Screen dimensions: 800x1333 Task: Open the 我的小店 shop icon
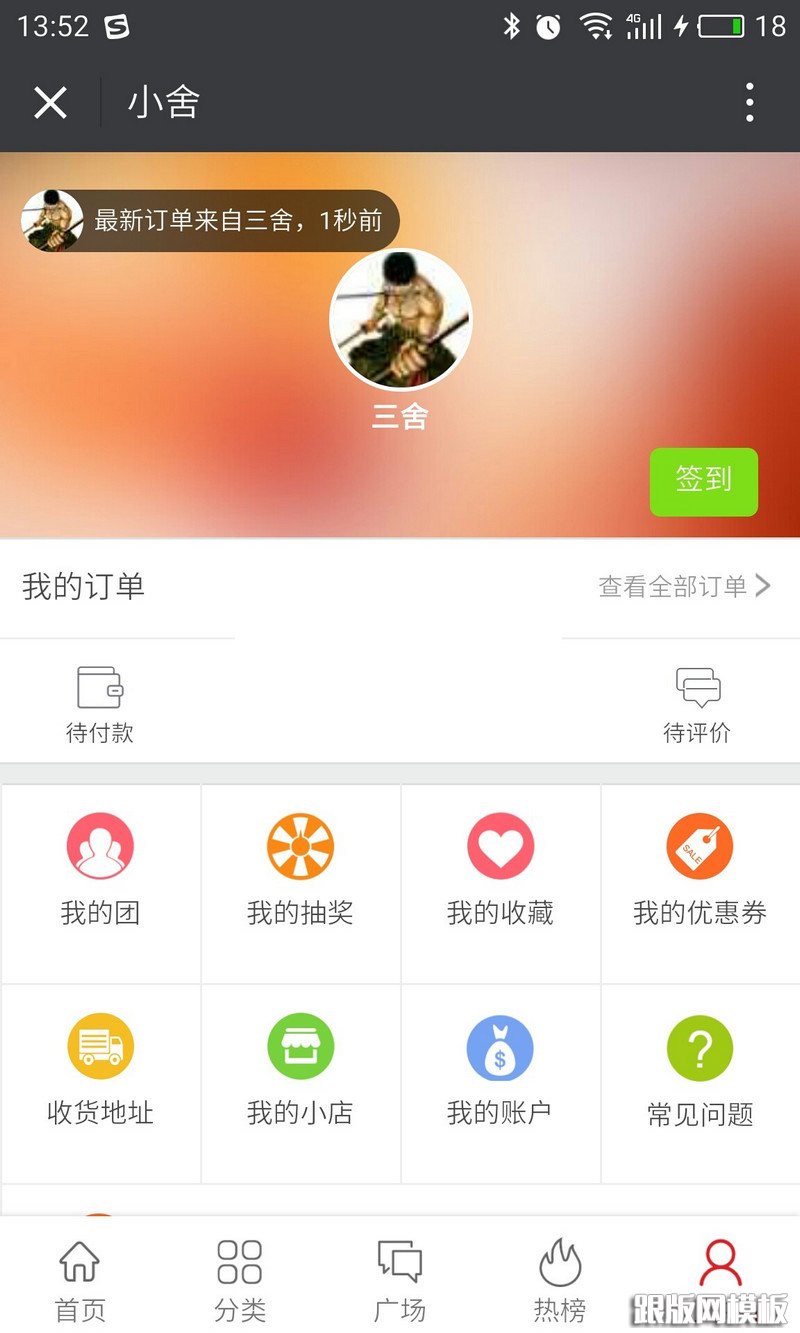[300, 1045]
